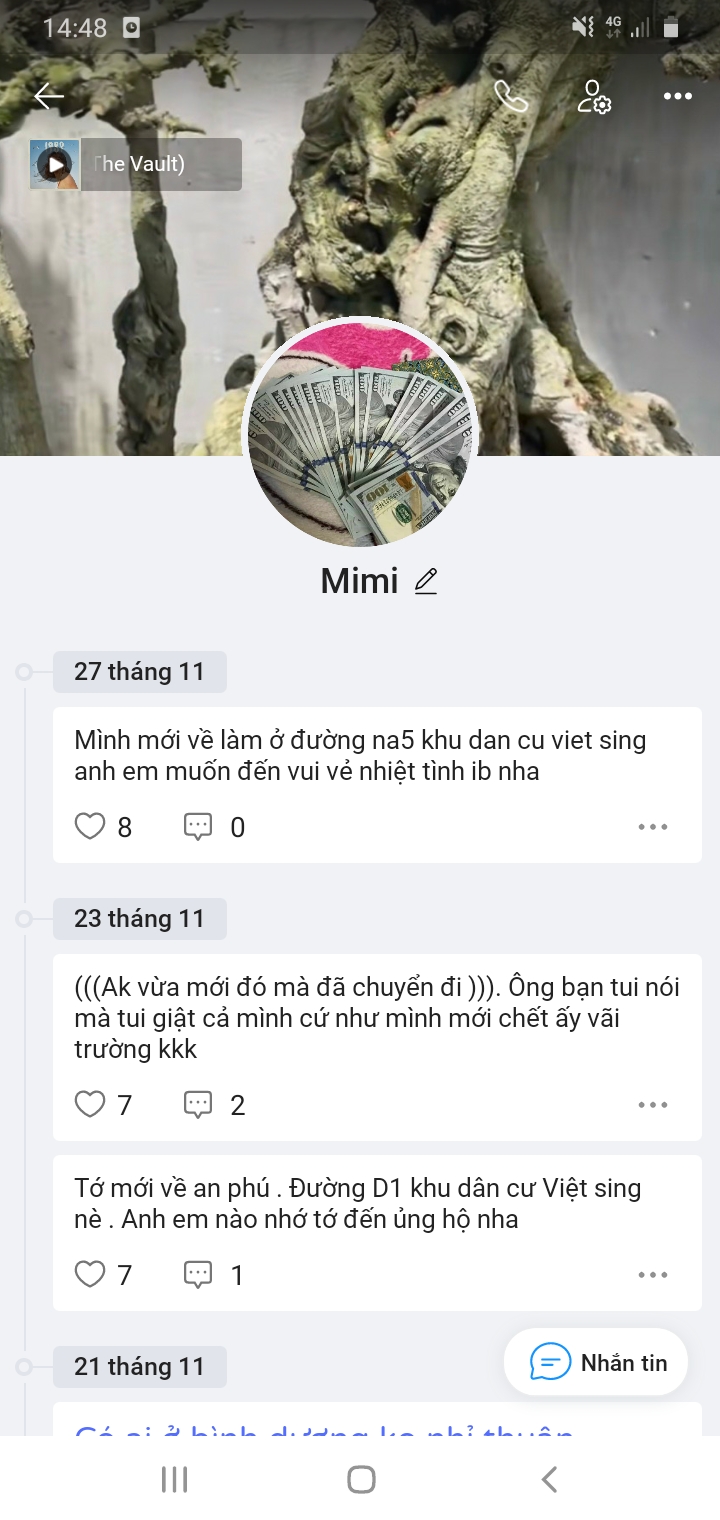Open comments on the an phú post
This screenshot has height=1520, width=720.
[198, 1274]
